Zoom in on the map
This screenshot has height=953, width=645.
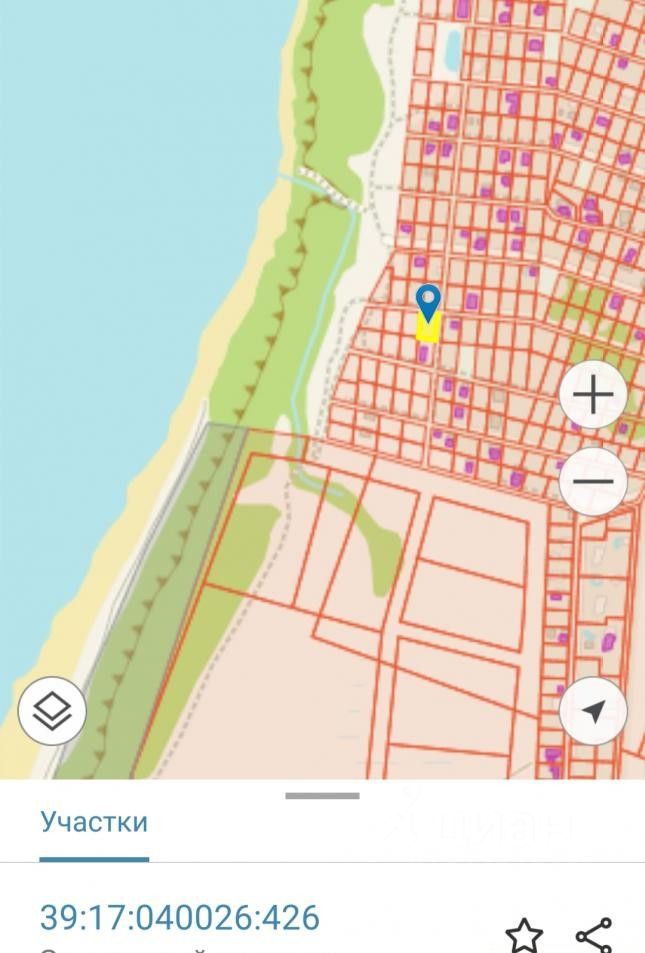click(x=593, y=396)
